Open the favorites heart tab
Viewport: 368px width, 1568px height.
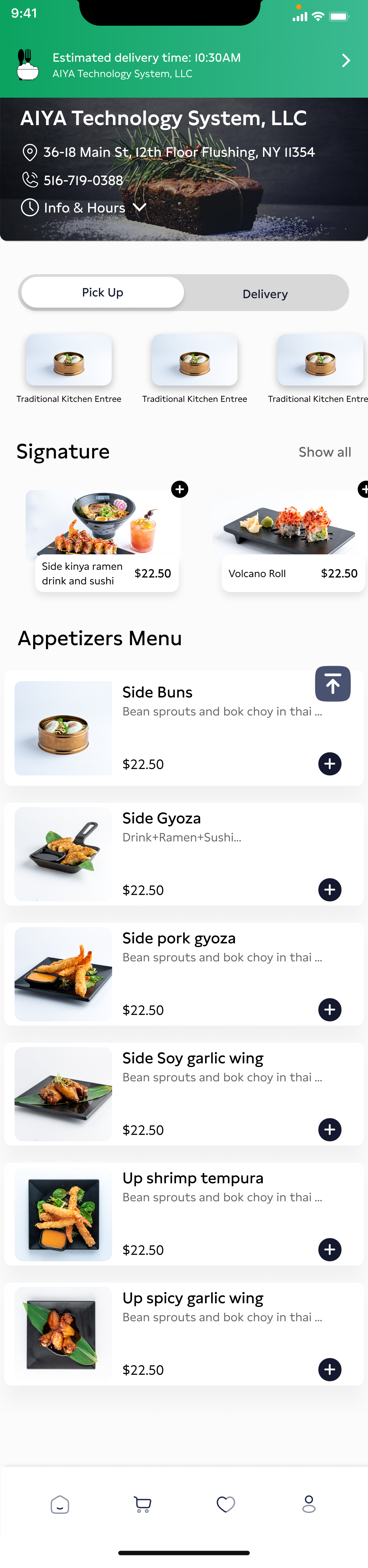pyautogui.click(x=226, y=1504)
